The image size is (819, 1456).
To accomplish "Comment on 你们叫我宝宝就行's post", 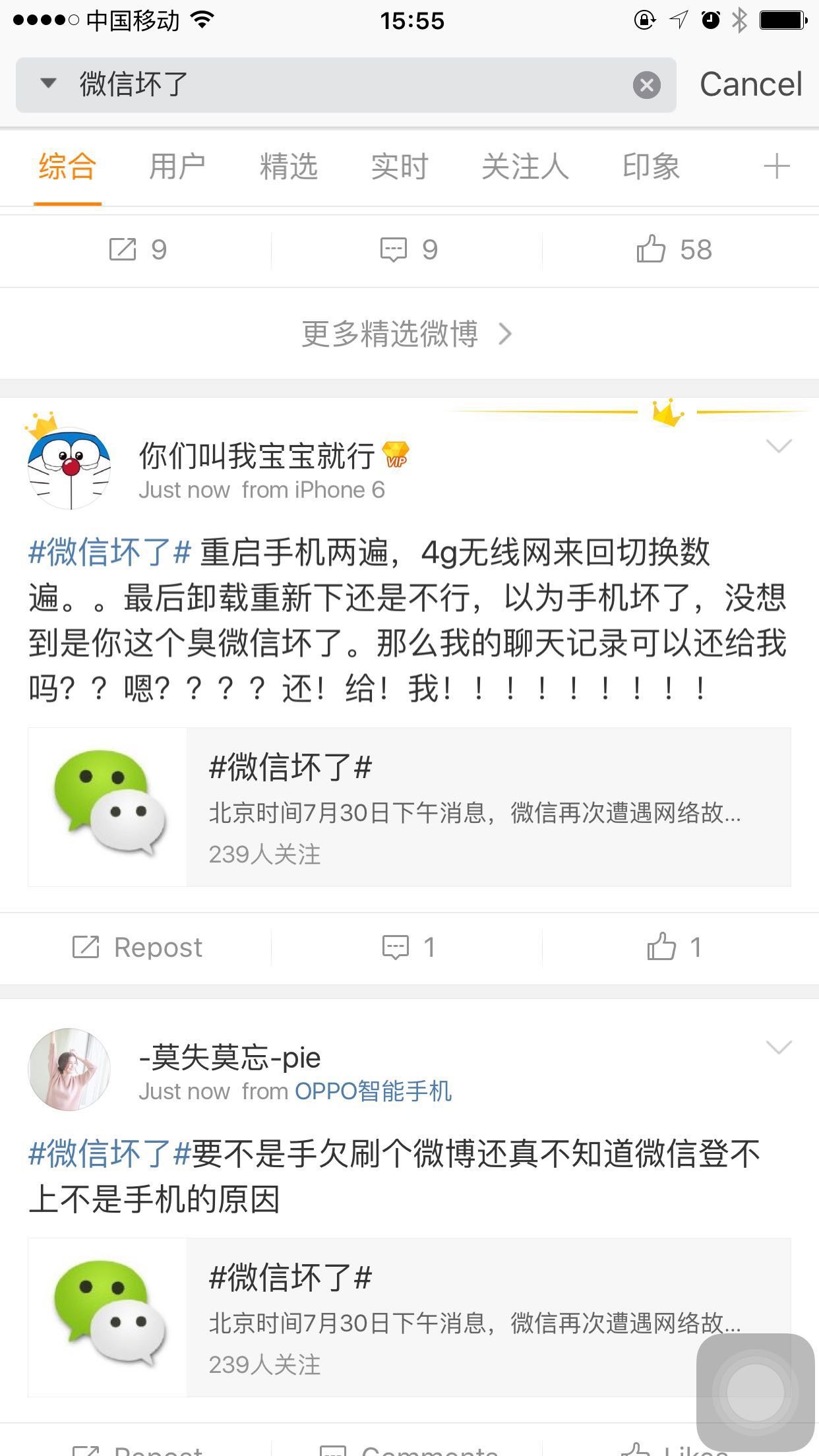I will pos(408,948).
